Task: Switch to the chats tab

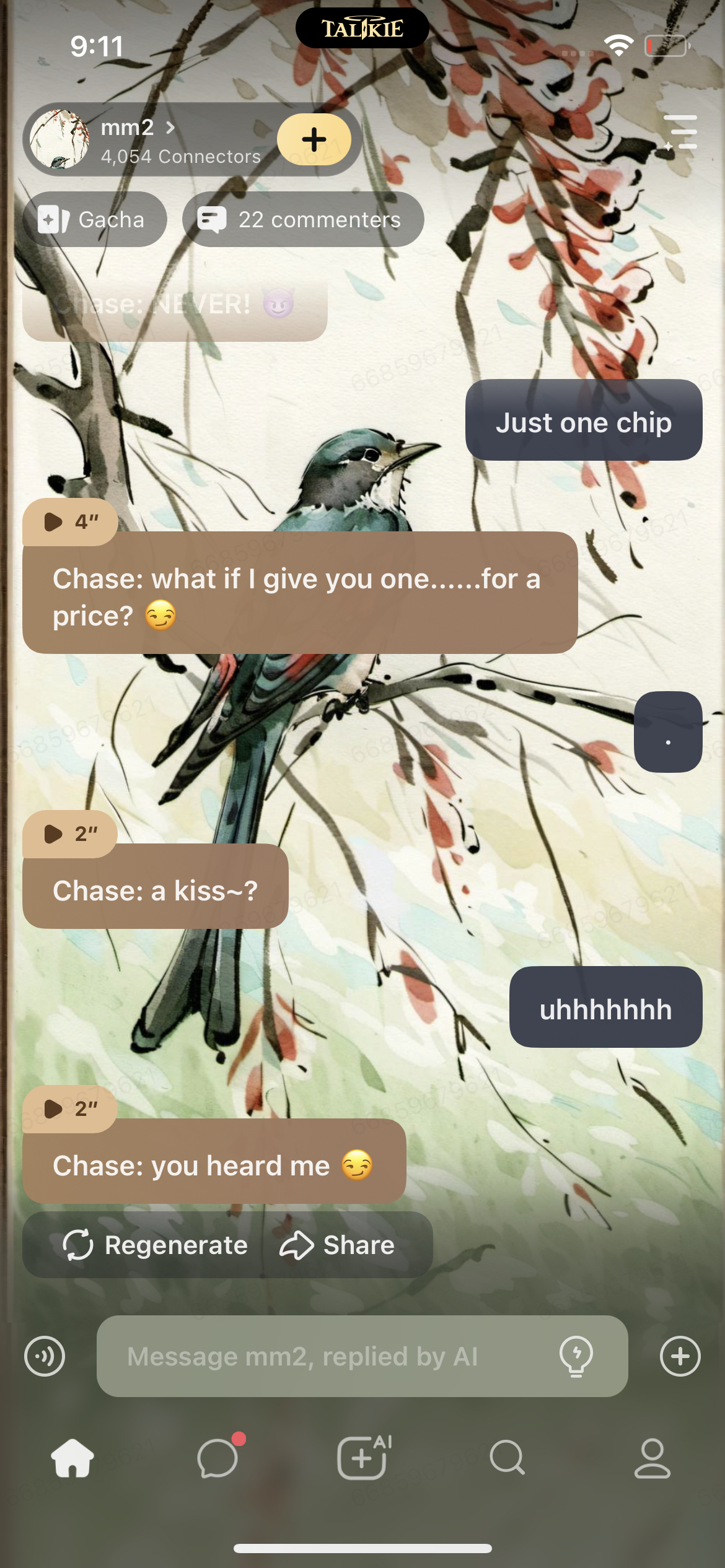Action: (x=217, y=1458)
